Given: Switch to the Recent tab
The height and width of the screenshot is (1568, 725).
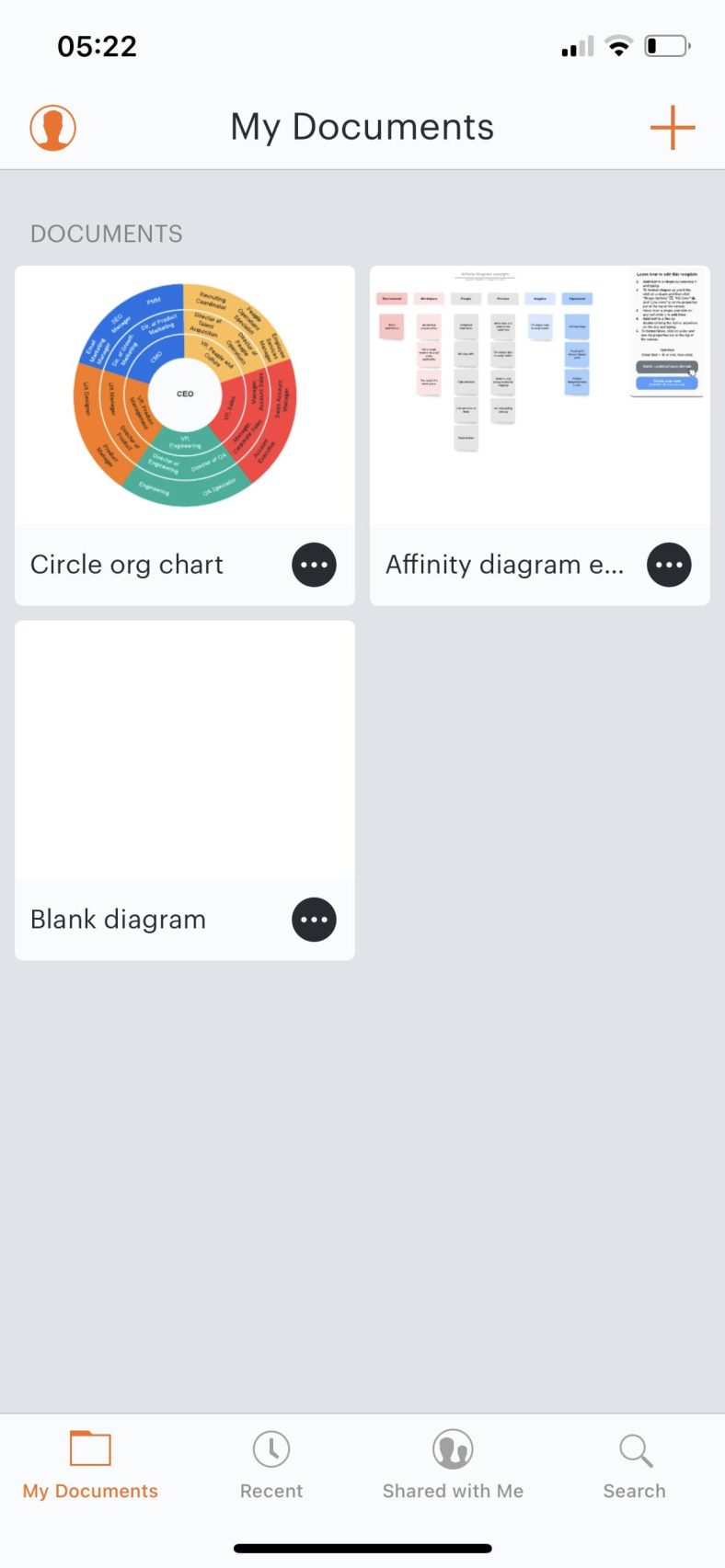Looking at the screenshot, I should pos(270,1467).
